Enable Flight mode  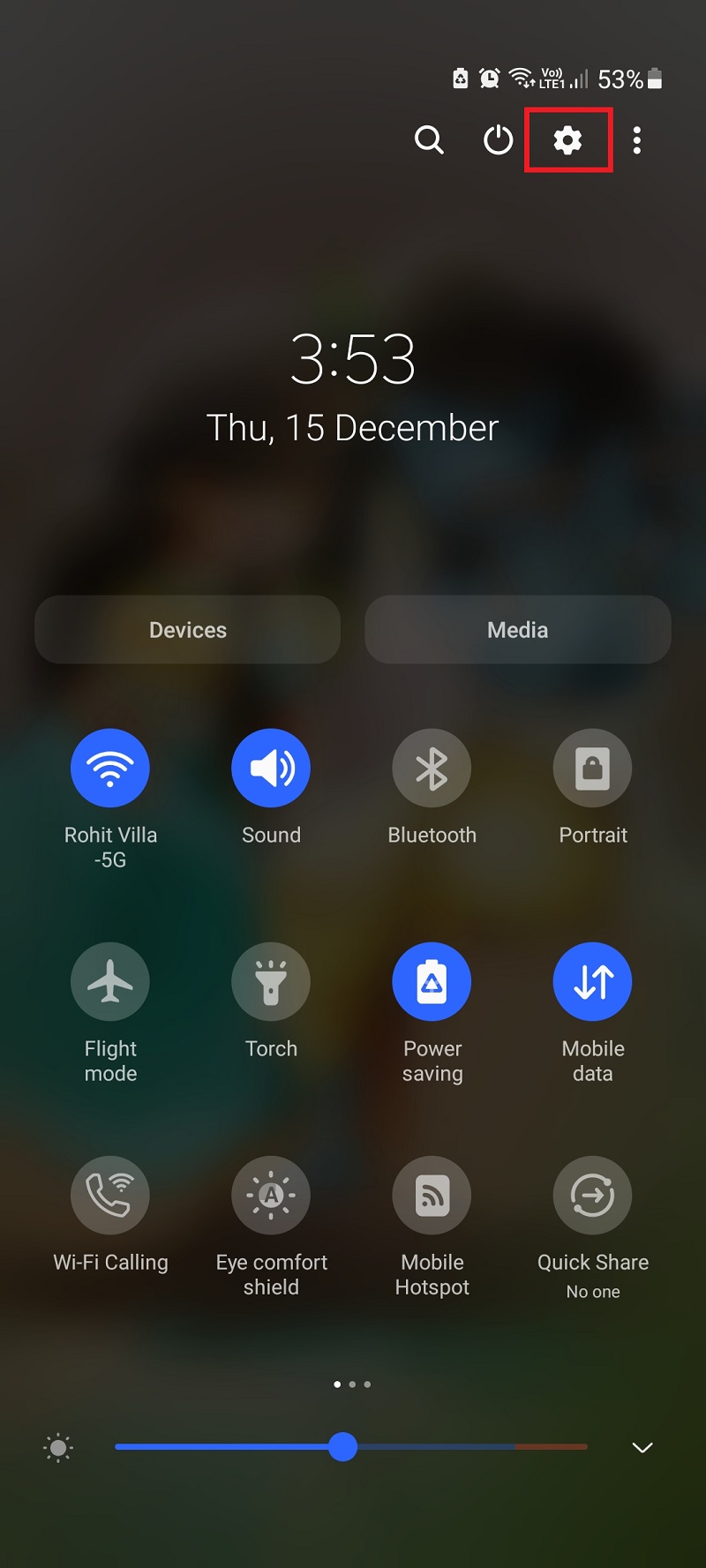tap(110, 981)
